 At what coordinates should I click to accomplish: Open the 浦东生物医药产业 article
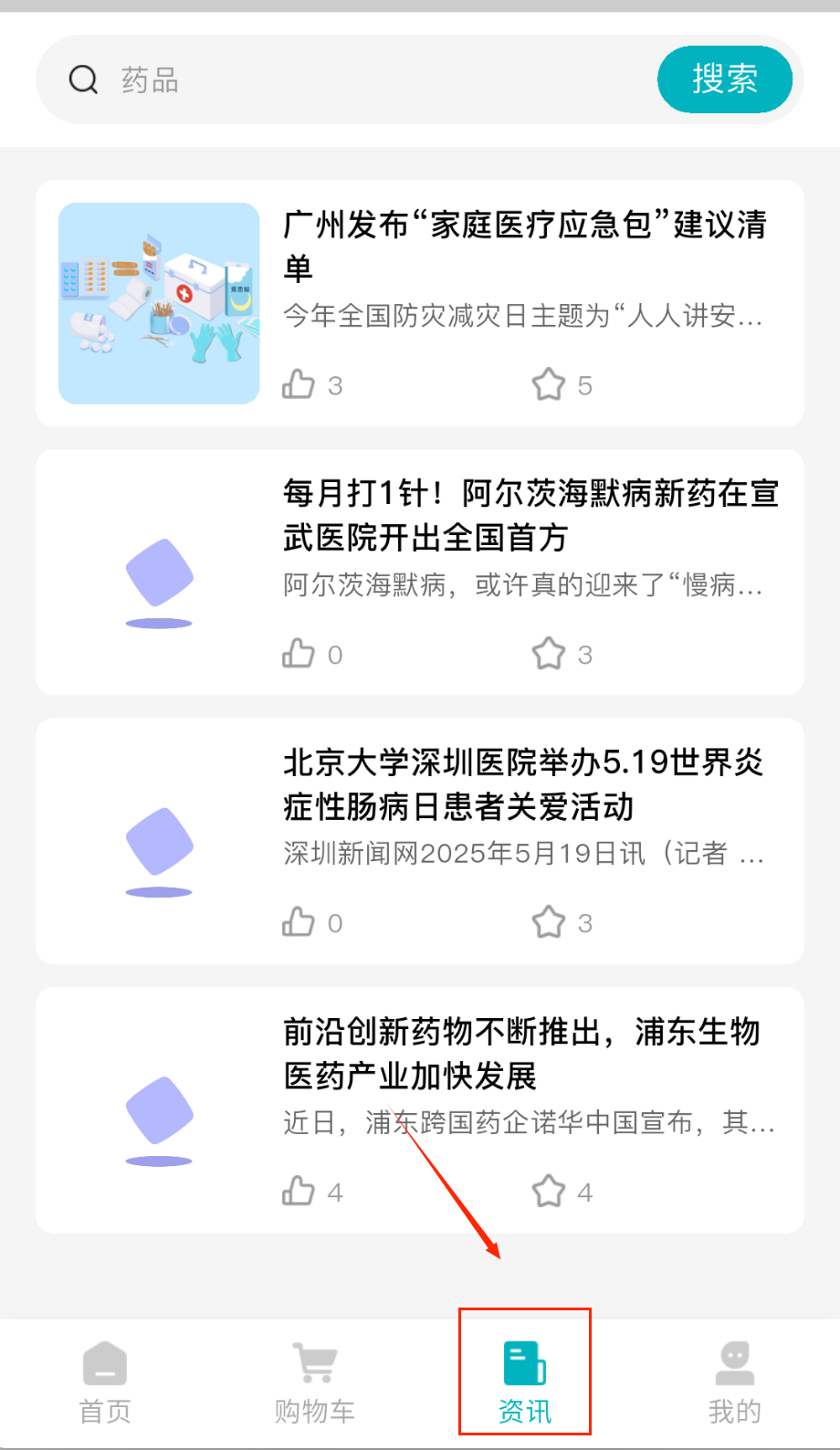pos(522,1053)
